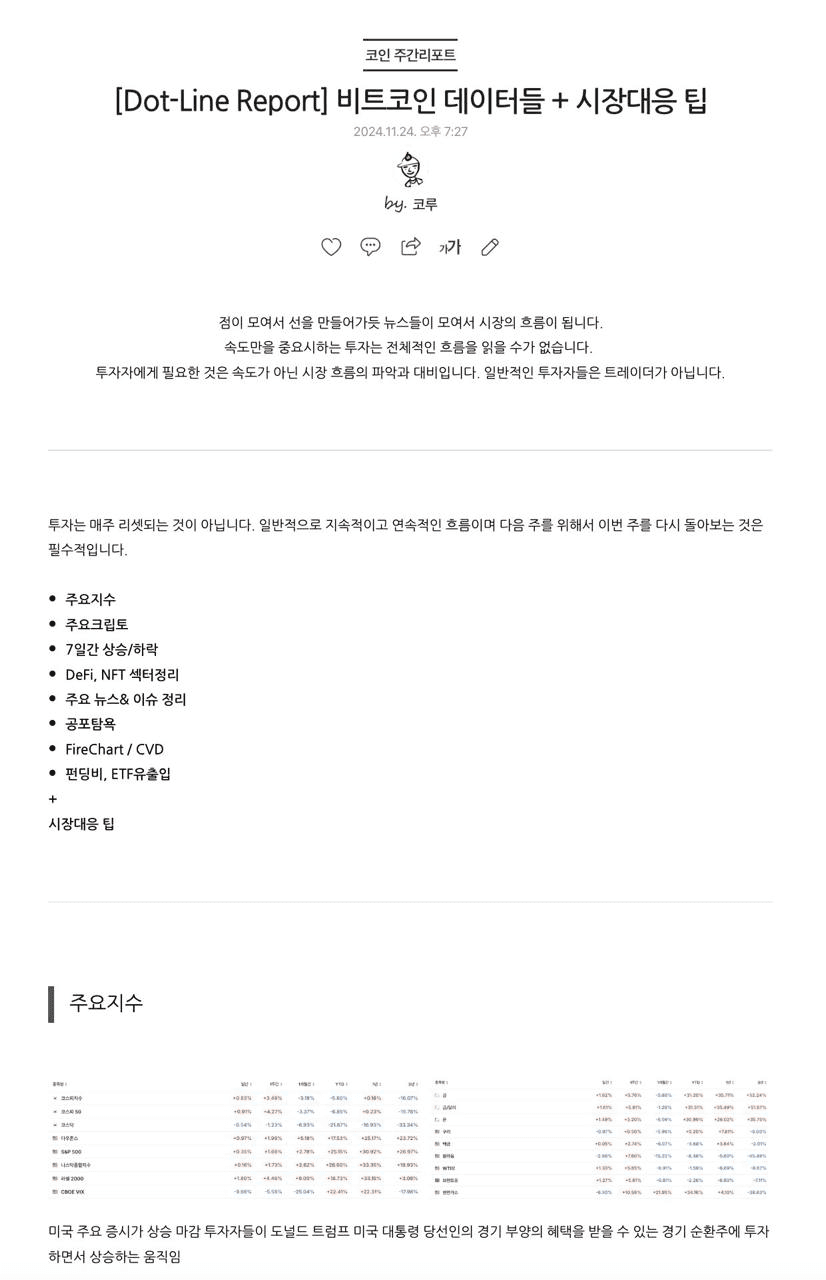Screen dimensions: 826x1280
Task: Change font size with 가 icon
Action: coord(450,247)
